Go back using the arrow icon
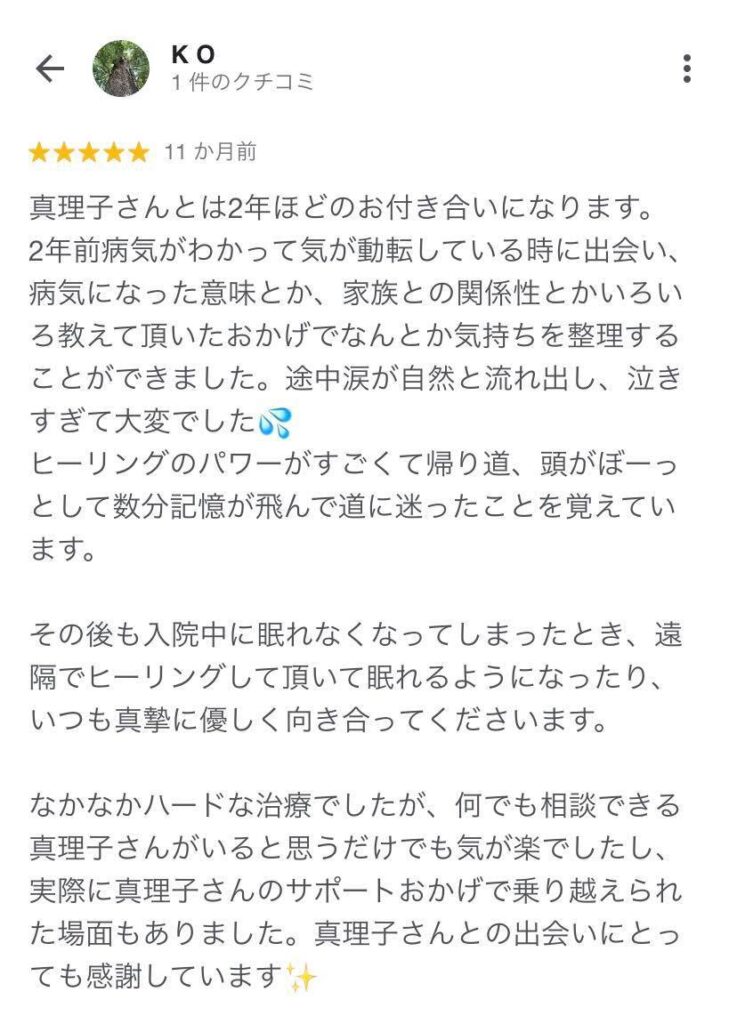The width and height of the screenshot is (737, 1024). [49, 68]
